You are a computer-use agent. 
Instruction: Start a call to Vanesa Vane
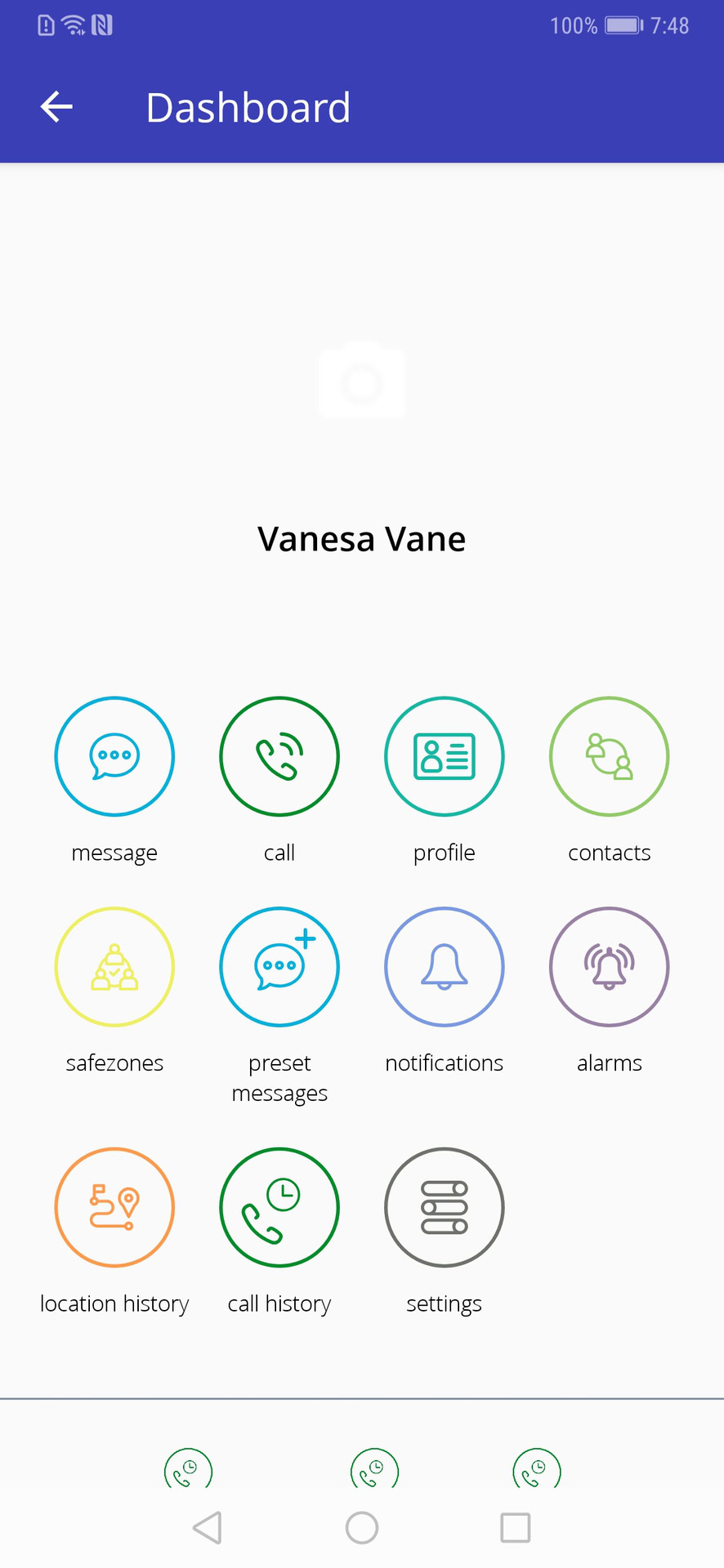click(279, 756)
